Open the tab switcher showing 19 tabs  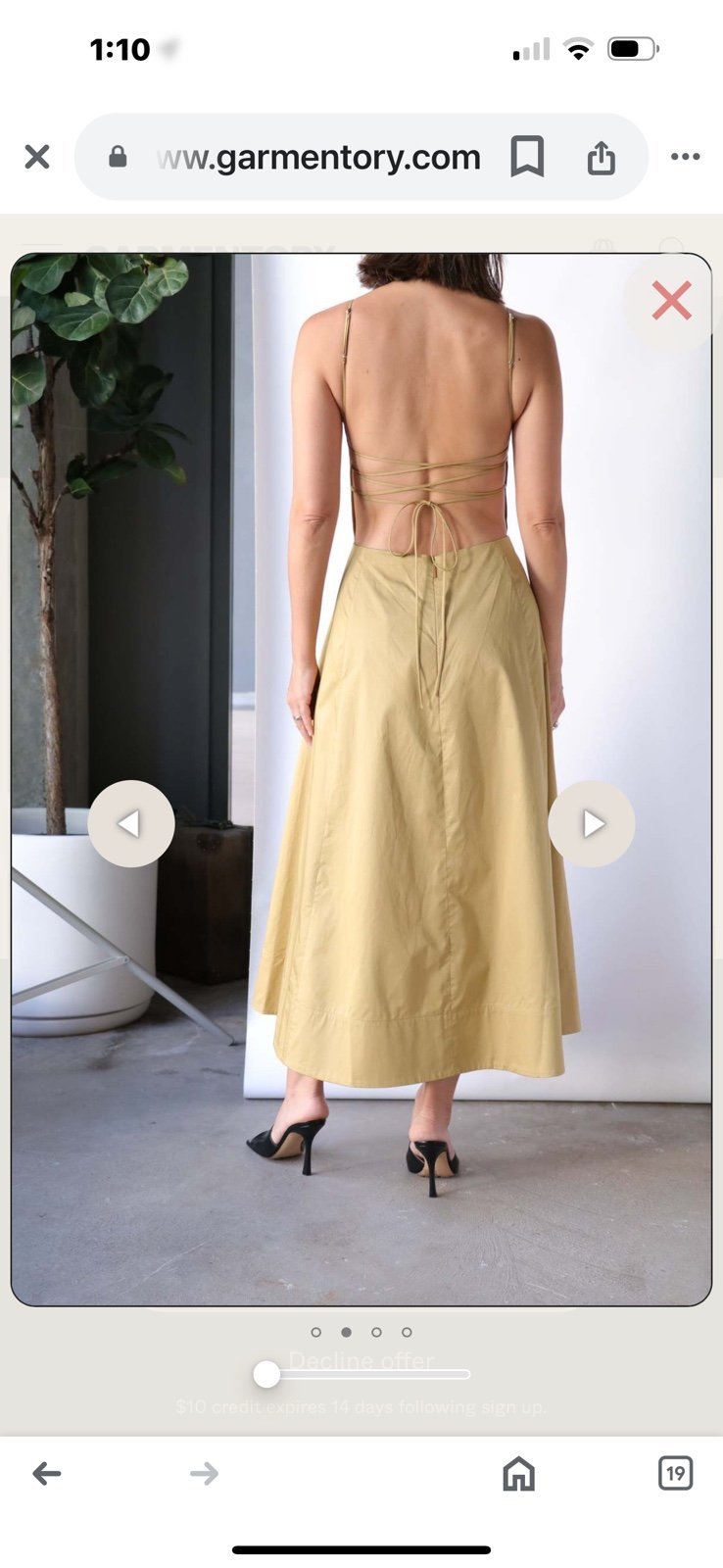point(675,1473)
